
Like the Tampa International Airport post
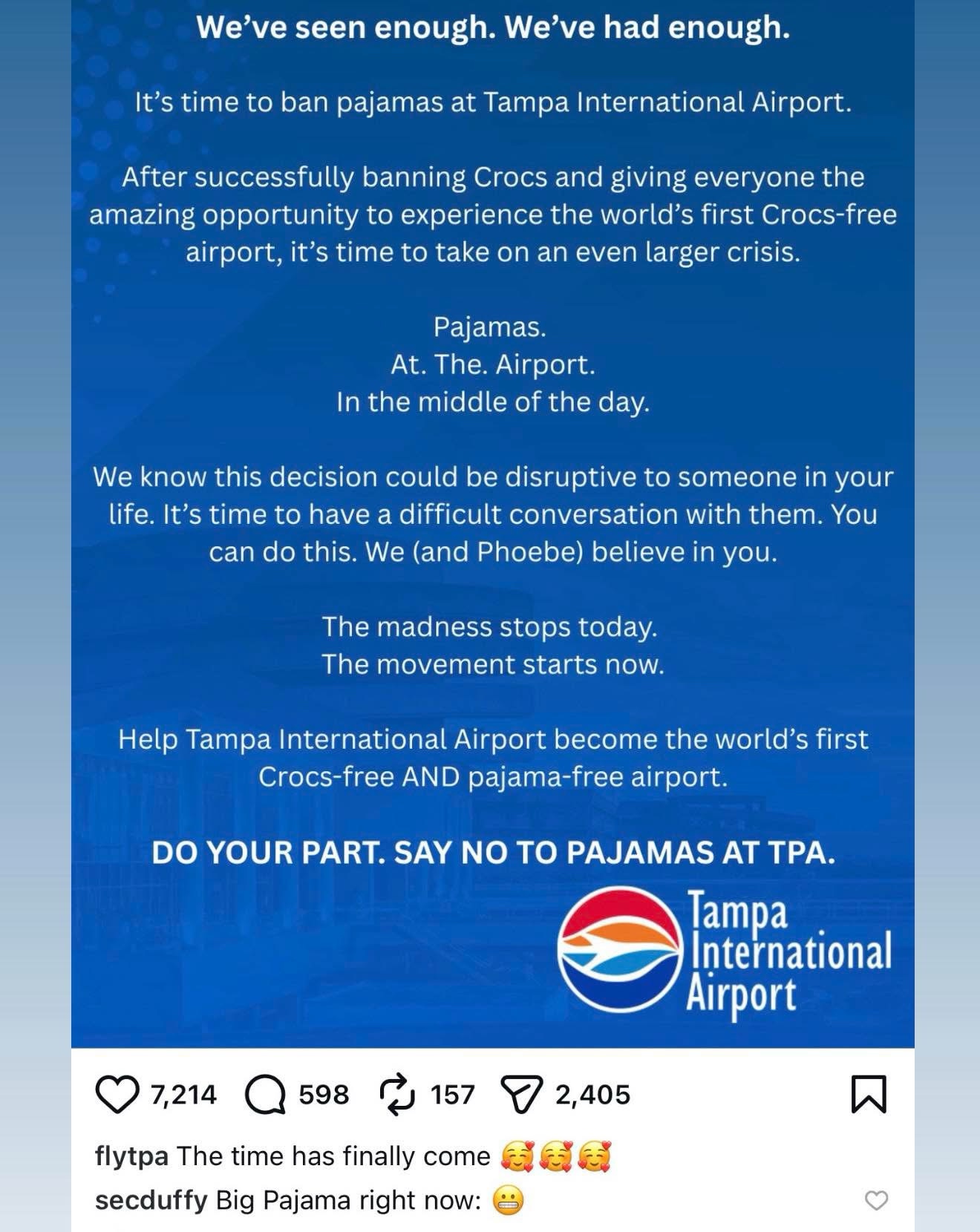click(x=117, y=1095)
